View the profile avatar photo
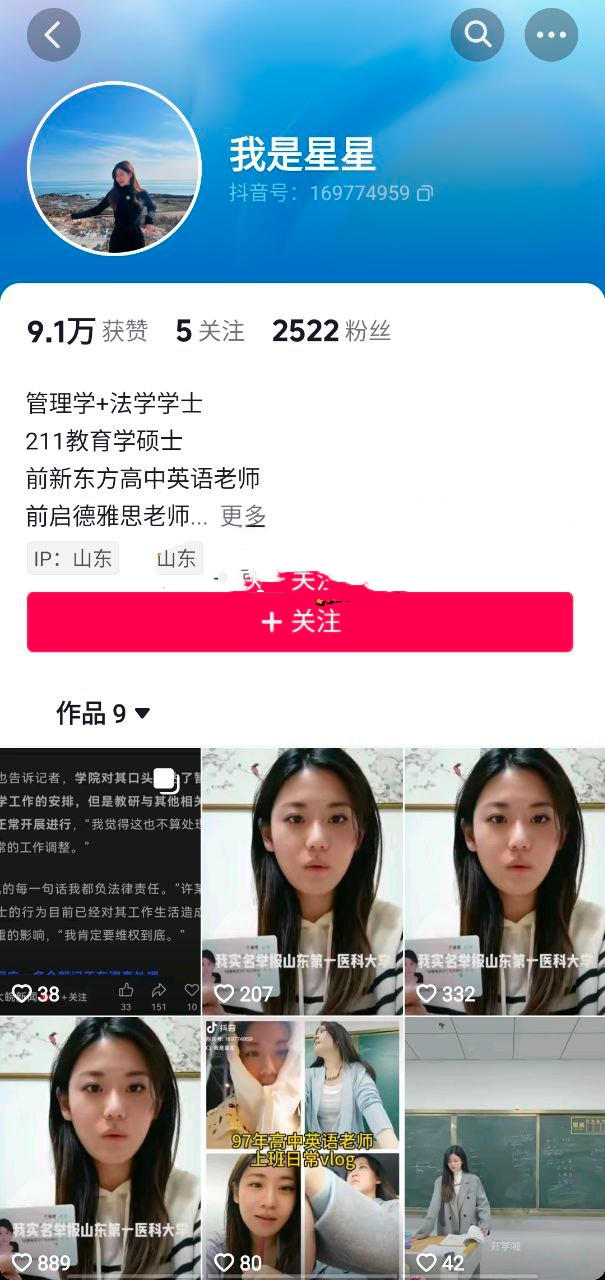Viewport: 605px width, 1280px height. pos(114,168)
